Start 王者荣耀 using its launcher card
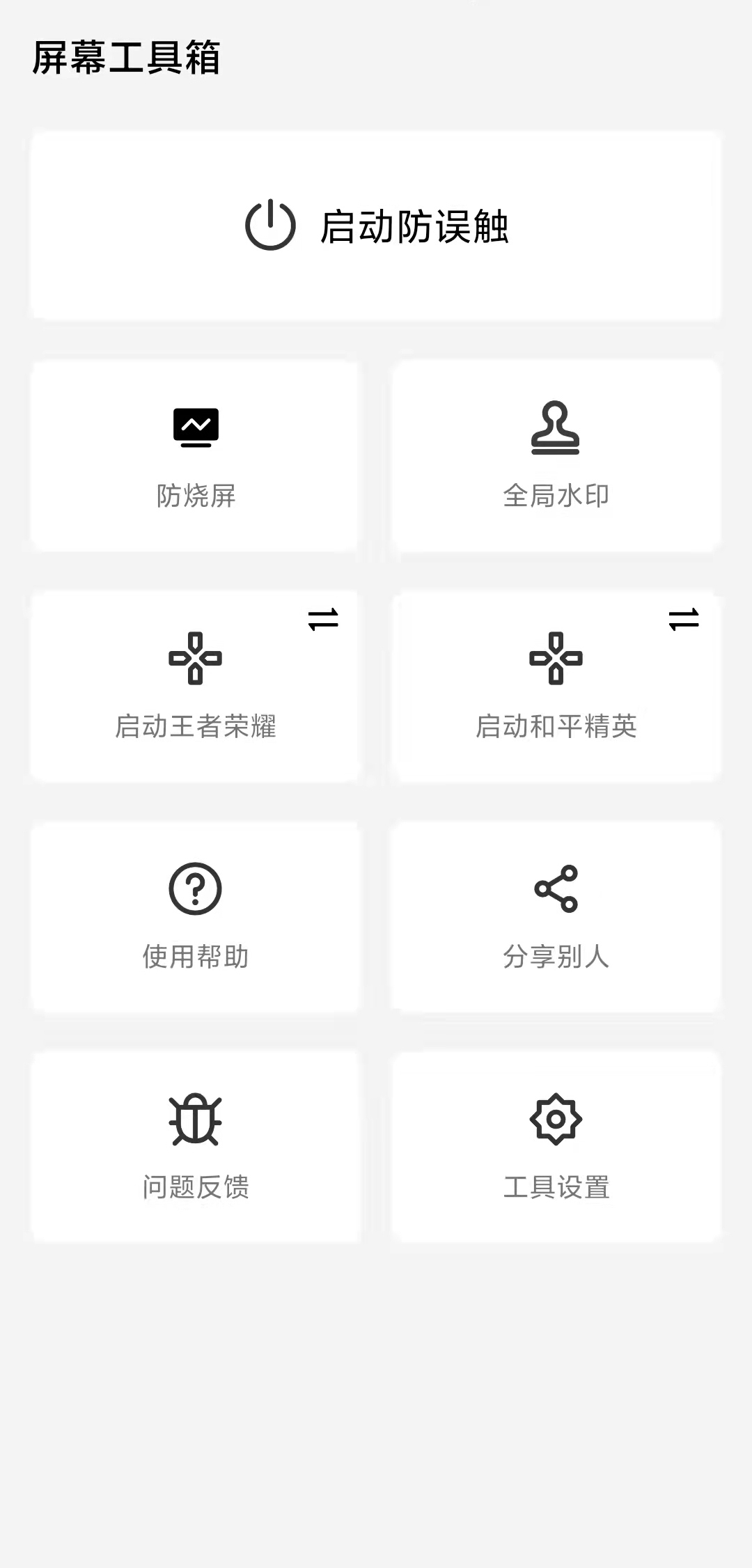This screenshot has height=1568, width=752. (196, 686)
